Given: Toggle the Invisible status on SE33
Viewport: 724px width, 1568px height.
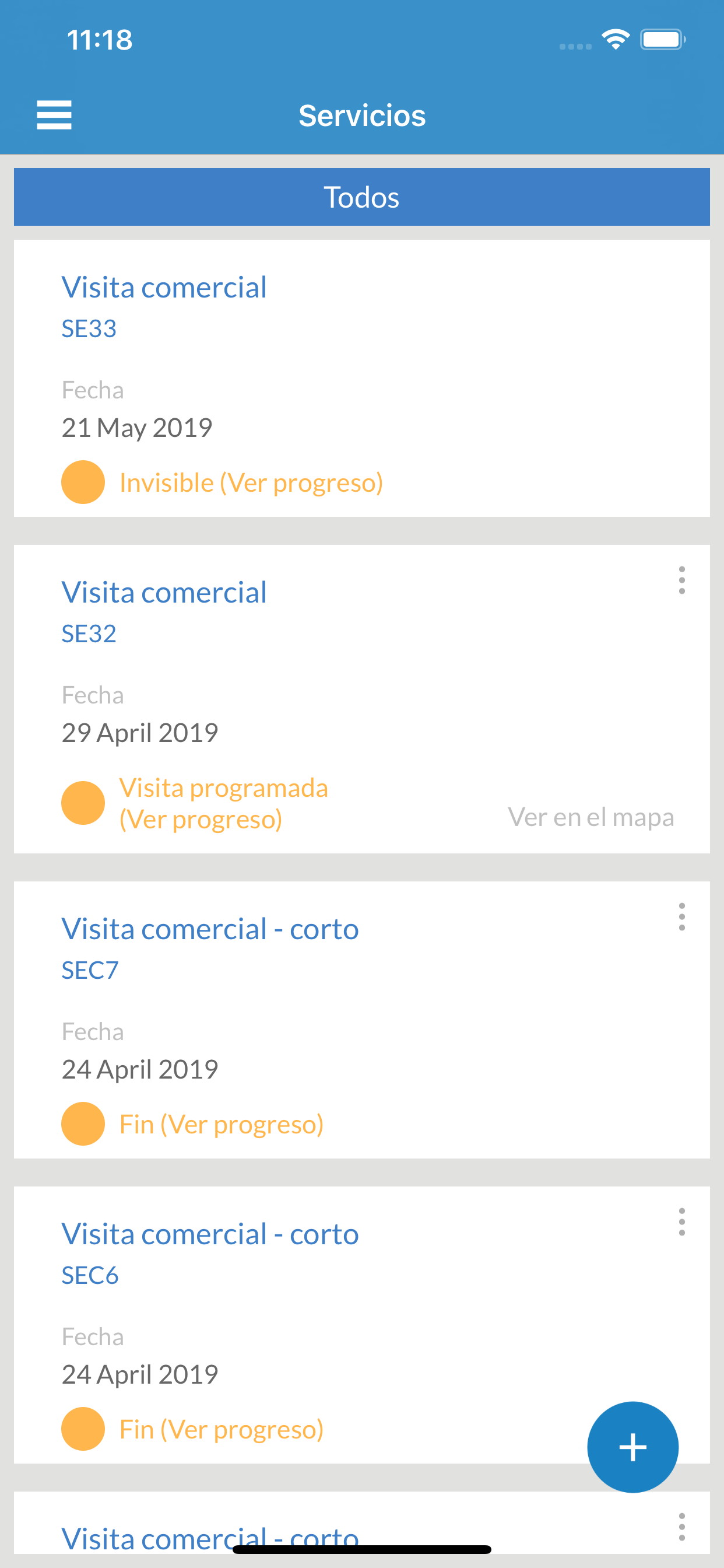Looking at the screenshot, I should pyautogui.click(x=251, y=481).
